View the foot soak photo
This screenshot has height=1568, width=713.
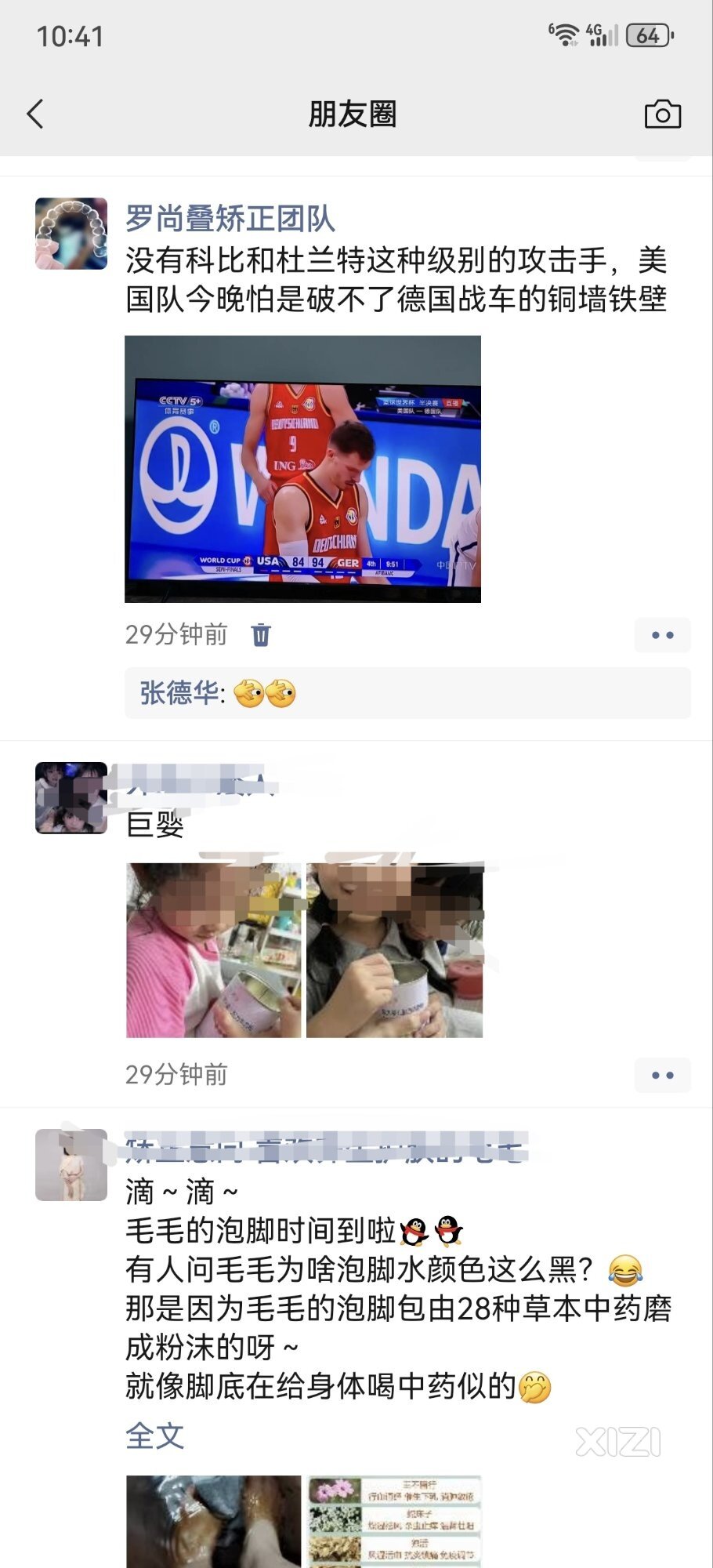213,1521
